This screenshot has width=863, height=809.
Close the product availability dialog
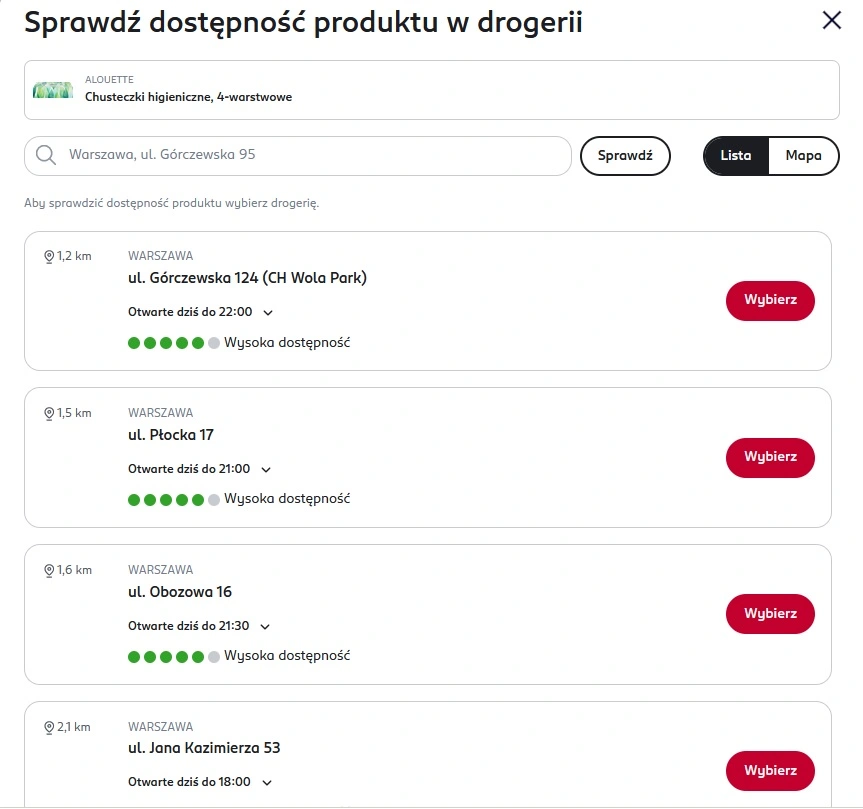point(831,20)
